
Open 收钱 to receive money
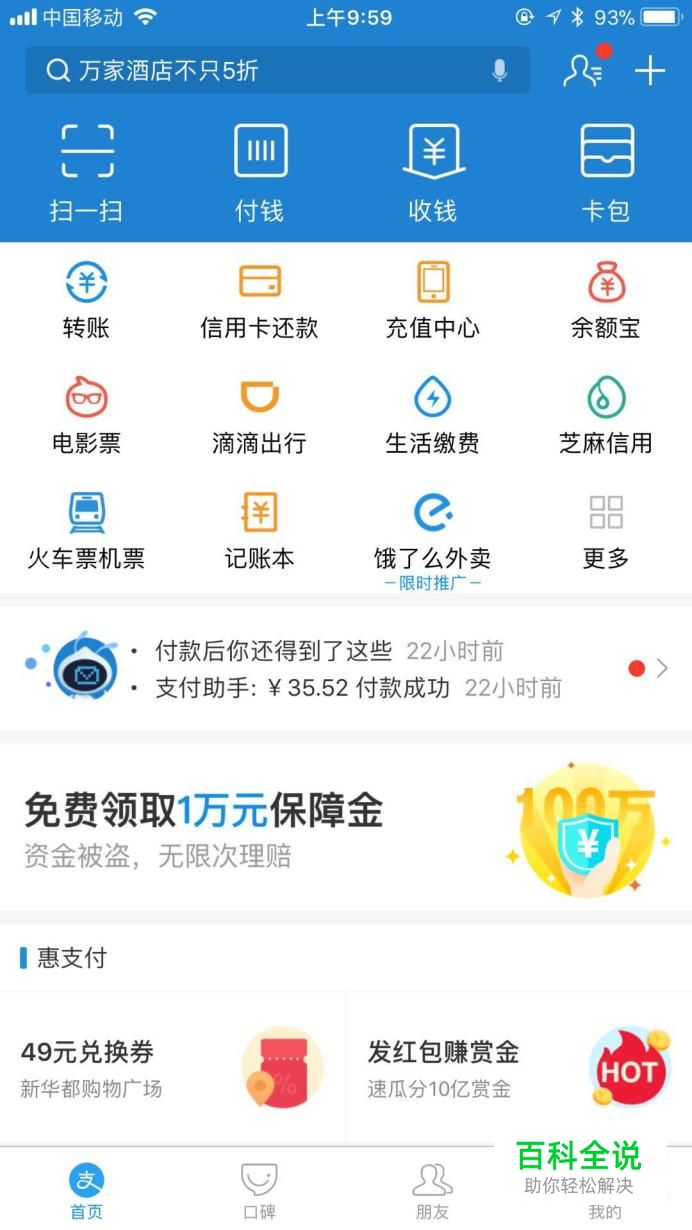[x=433, y=173]
